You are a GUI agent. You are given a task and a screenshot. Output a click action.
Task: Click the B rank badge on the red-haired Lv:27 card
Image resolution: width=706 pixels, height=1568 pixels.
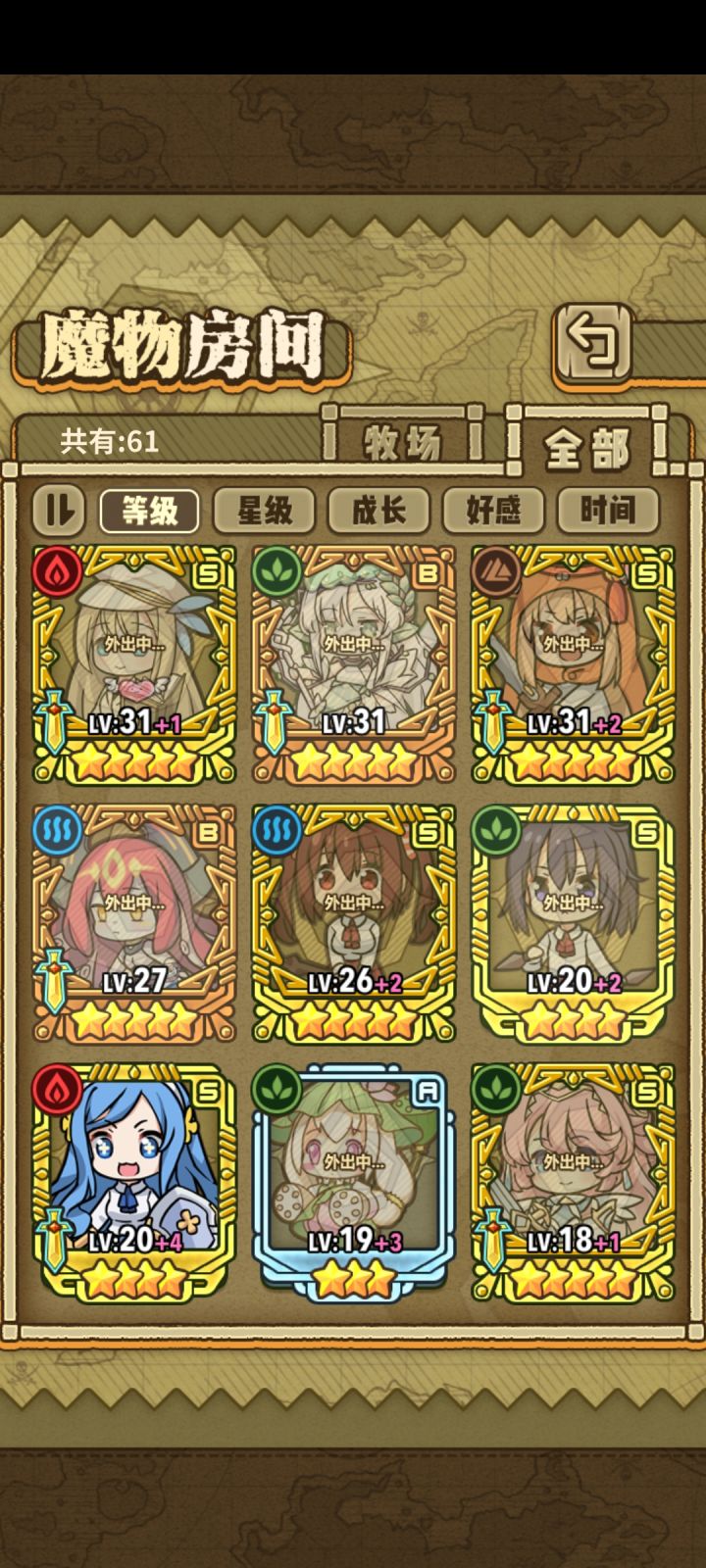pos(209,831)
